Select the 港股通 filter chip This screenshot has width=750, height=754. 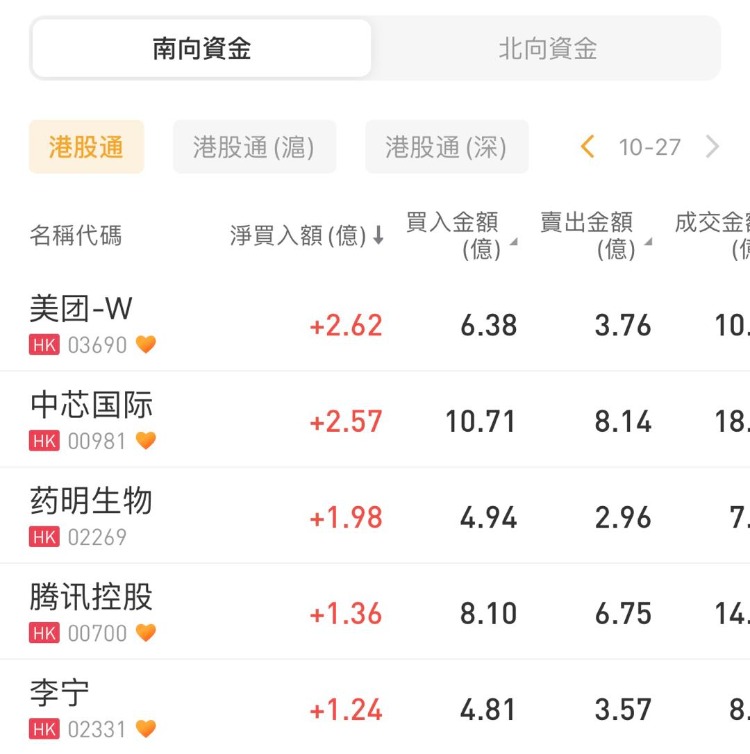pos(86,148)
